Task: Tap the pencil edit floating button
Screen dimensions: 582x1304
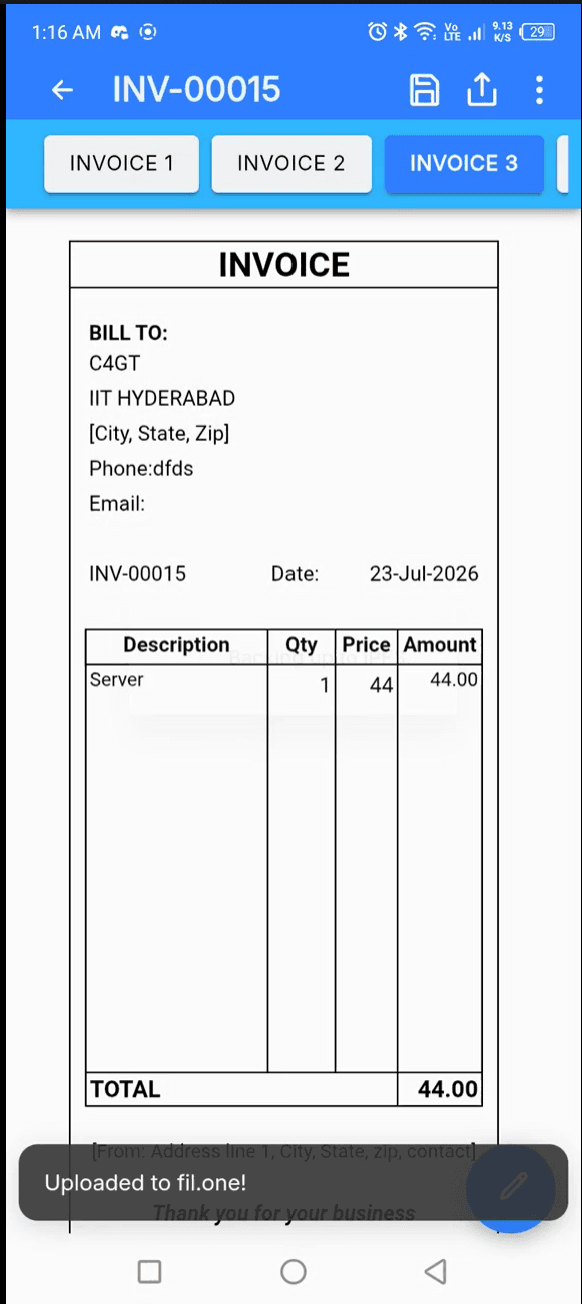Action: point(514,1186)
